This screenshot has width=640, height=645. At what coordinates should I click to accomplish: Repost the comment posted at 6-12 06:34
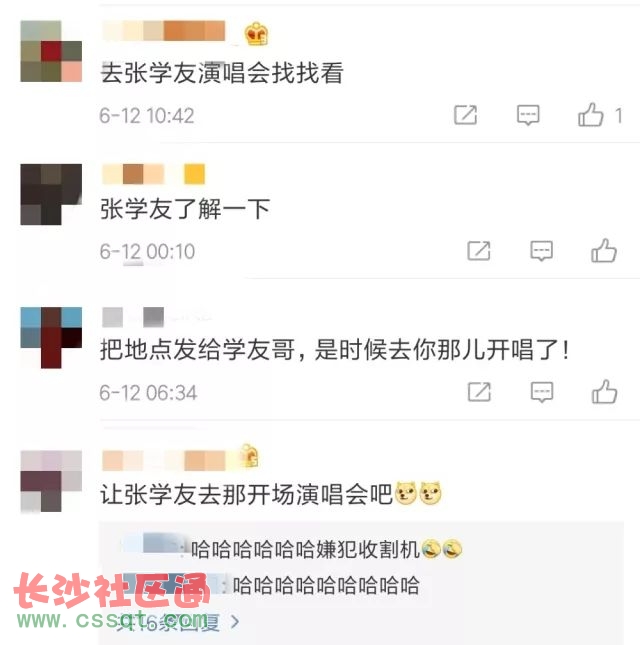pyautogui.click(x=479, y=391)
